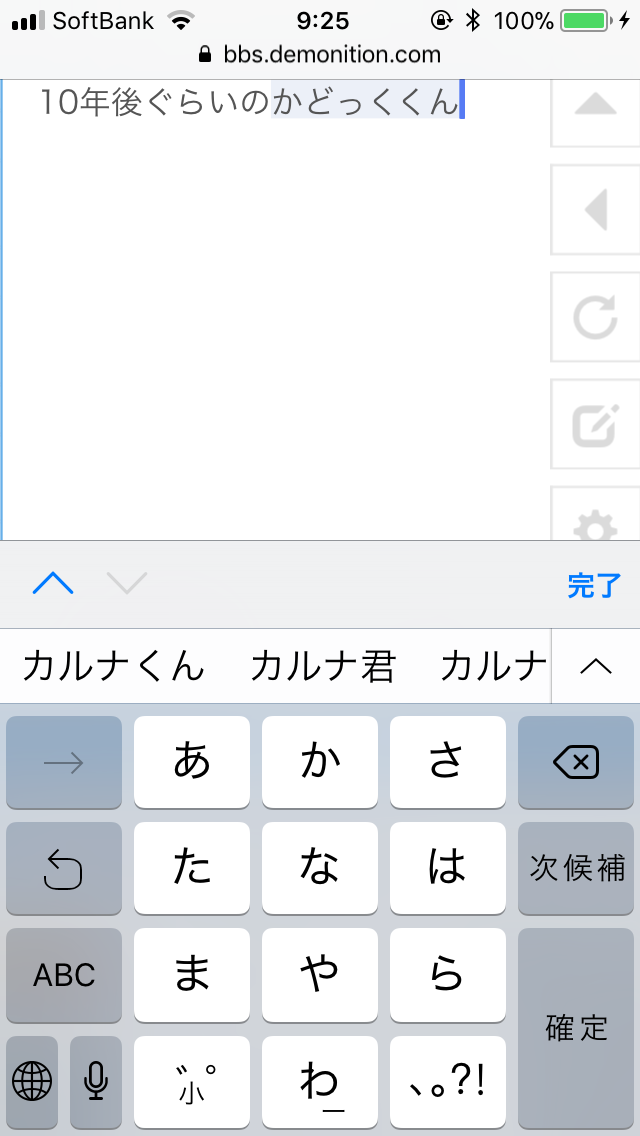The width and height of the screenshot is (640, 1136).
Task: Start dictation with the microphone key
Action: (x=96, y=1080)
